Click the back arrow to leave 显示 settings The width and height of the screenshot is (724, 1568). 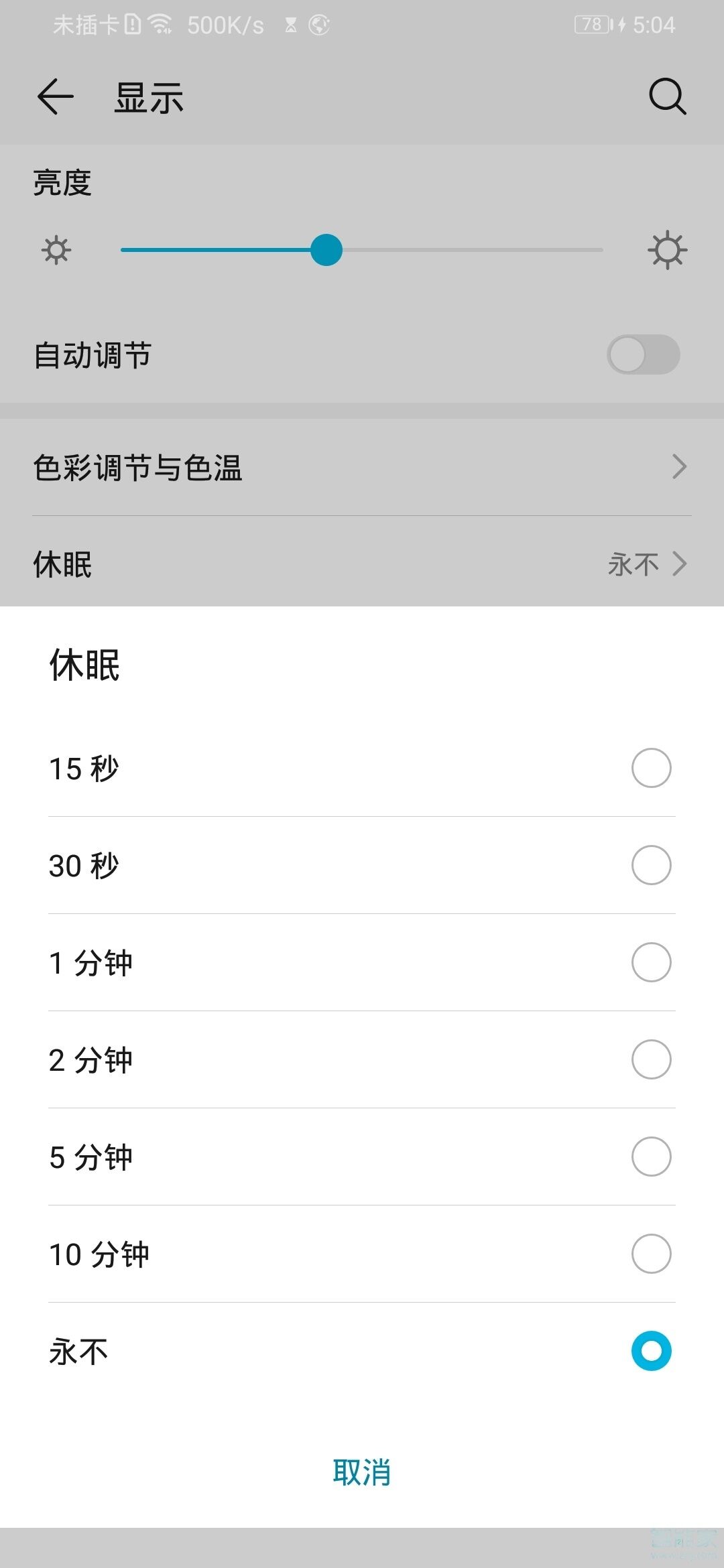pos(56,97)
